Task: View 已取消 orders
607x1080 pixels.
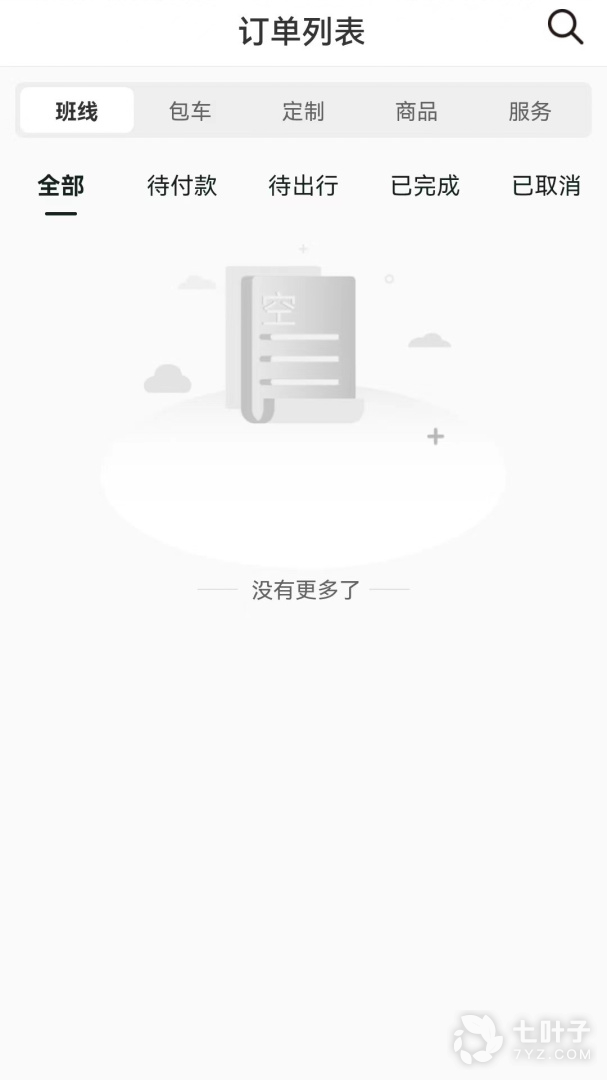Action: [546, 186]
